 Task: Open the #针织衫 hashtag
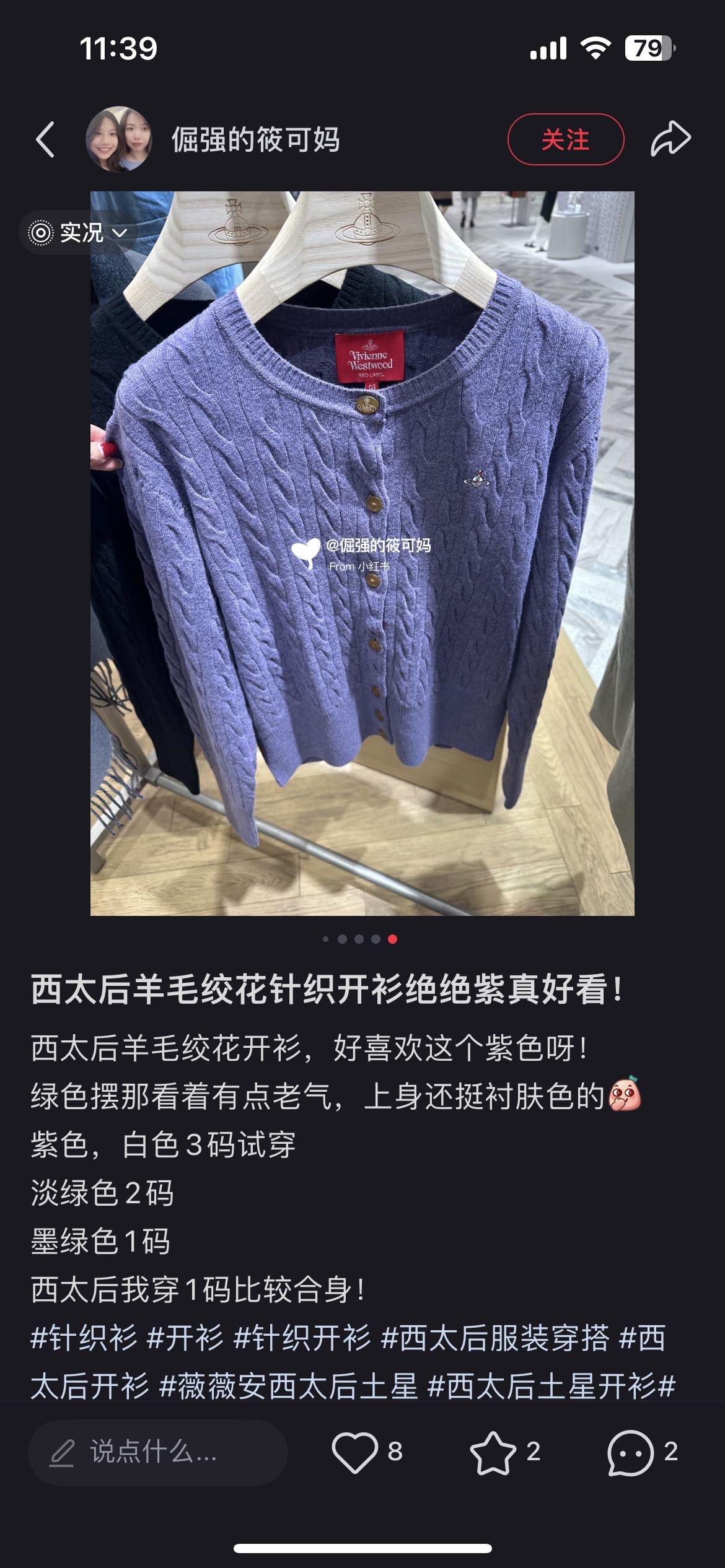[84, 1338]
